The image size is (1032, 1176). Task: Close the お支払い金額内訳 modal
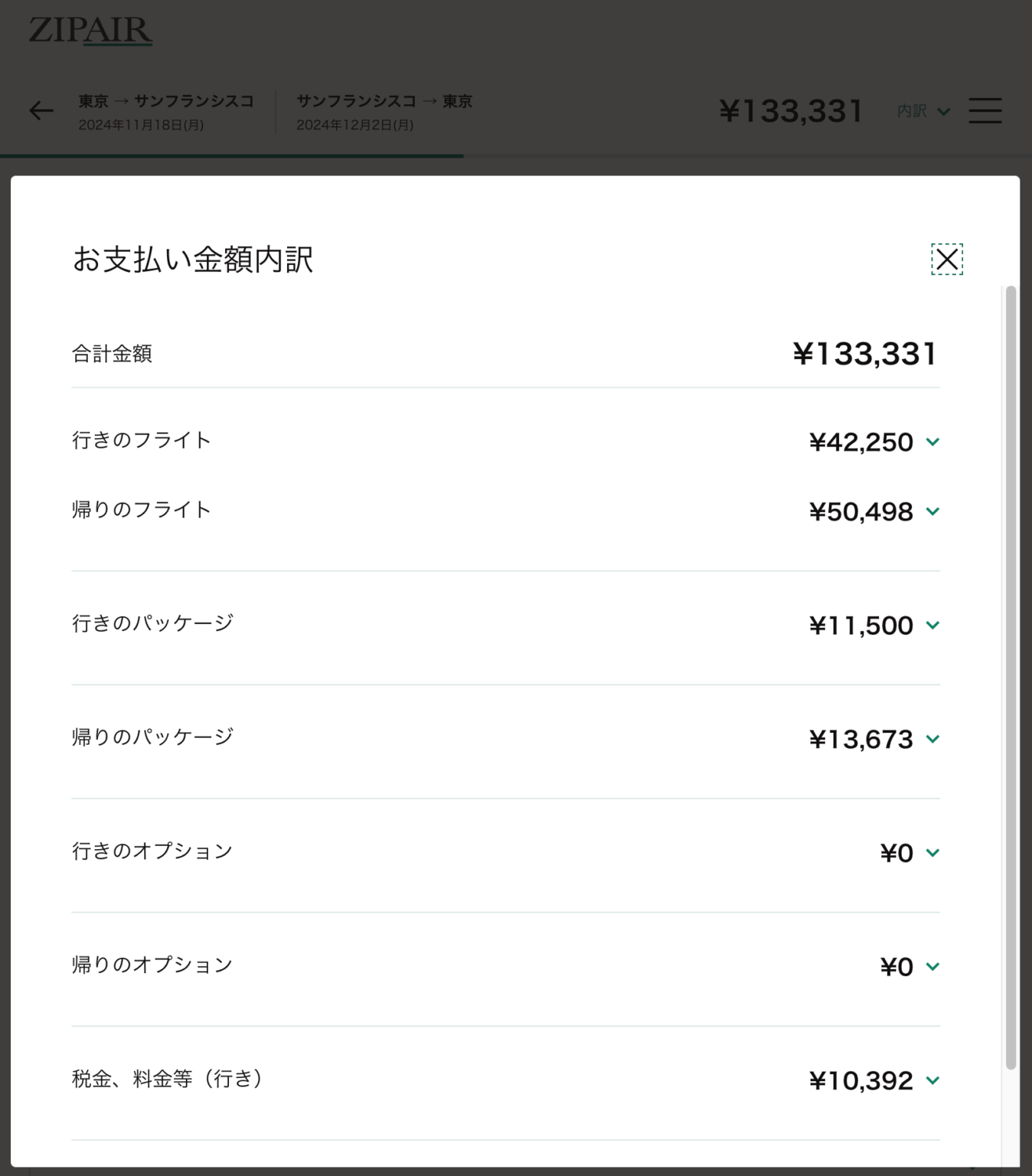point(947,260)
